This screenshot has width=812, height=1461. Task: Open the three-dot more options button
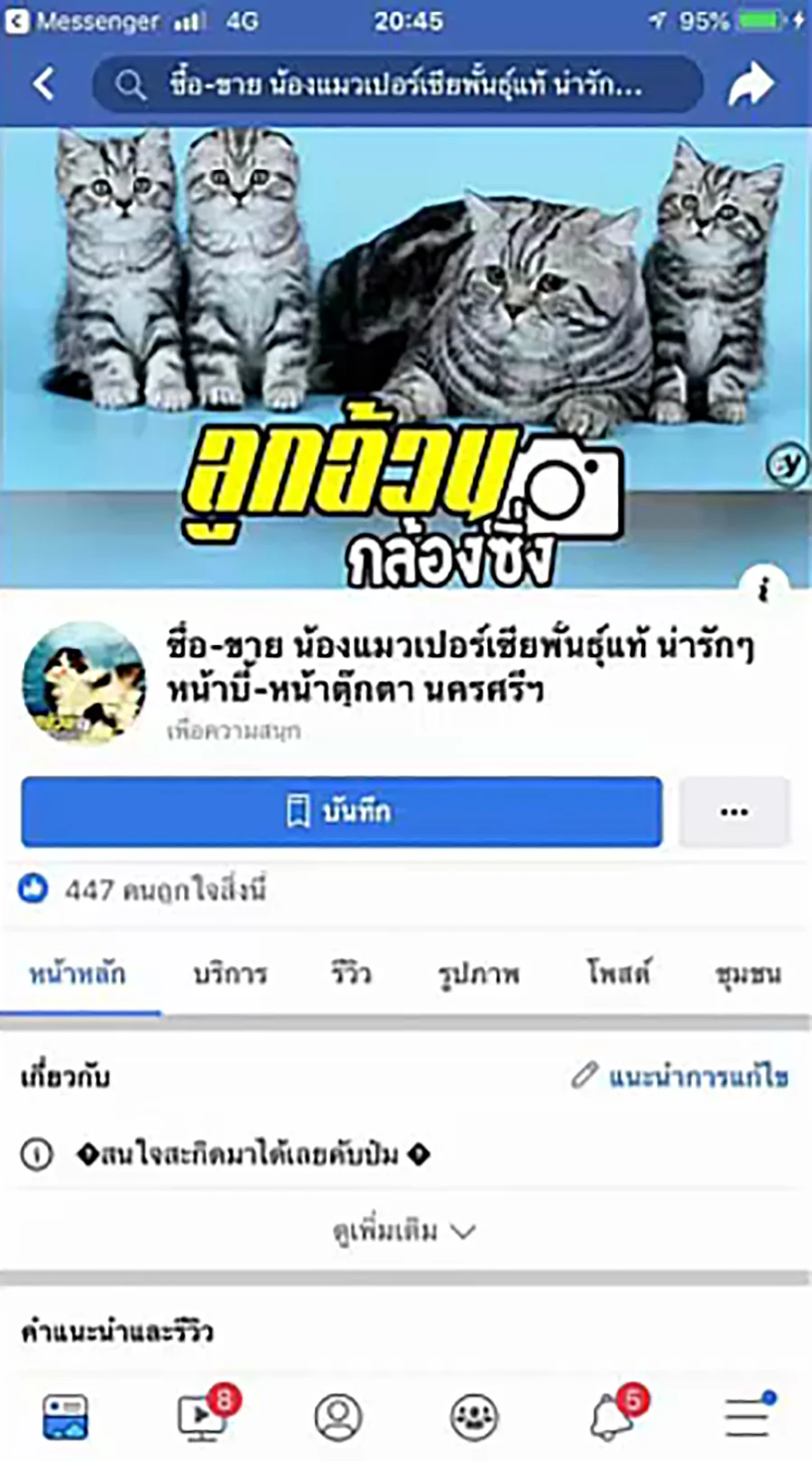[x=734, y=811]
